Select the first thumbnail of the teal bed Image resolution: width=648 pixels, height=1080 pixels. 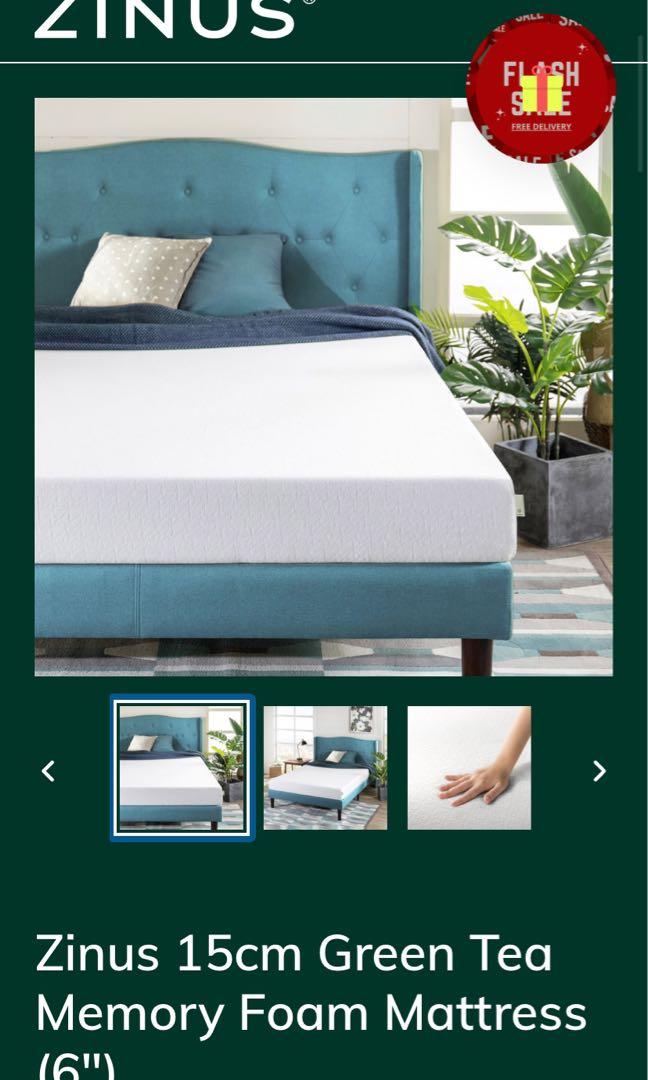pyautogui.click(x=181, y=768)
